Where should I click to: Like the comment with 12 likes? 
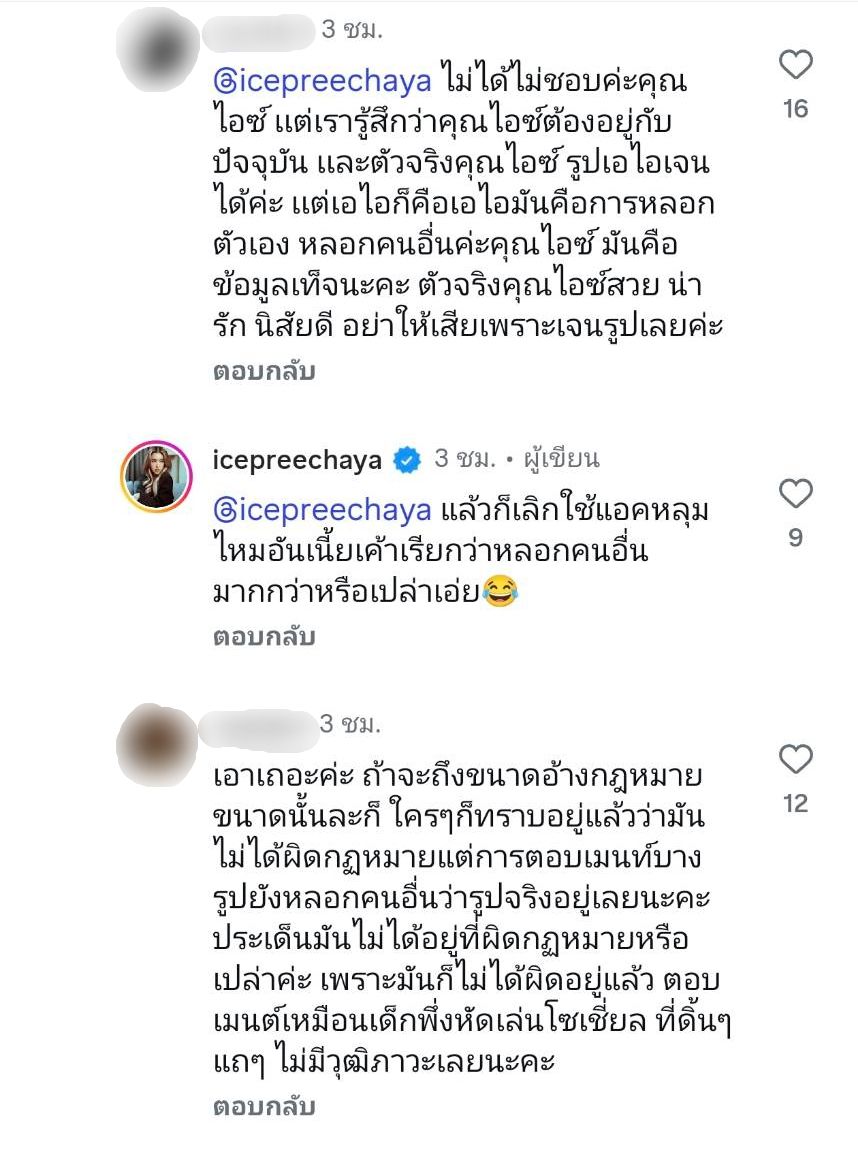pos(795,760)
